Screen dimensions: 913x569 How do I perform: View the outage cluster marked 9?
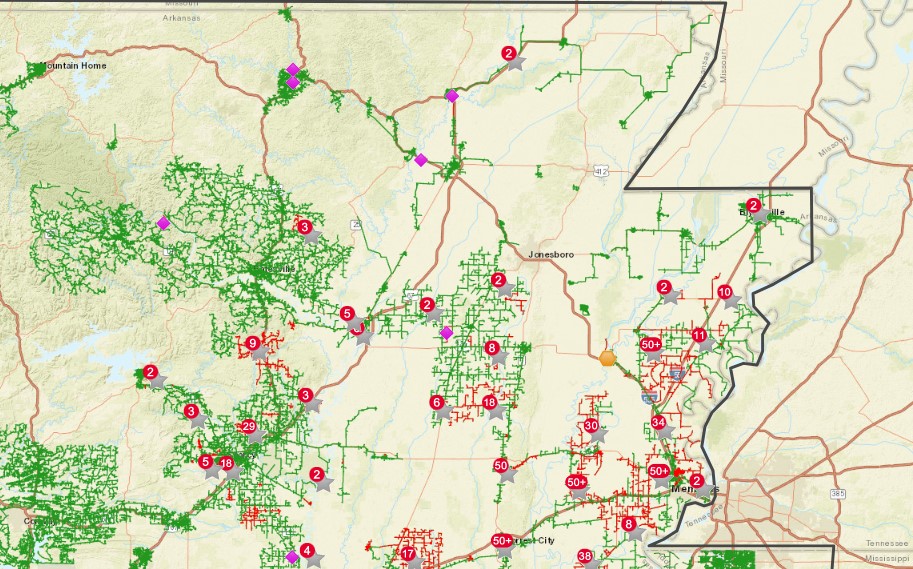pyautogui.click(x=253, y=343)
